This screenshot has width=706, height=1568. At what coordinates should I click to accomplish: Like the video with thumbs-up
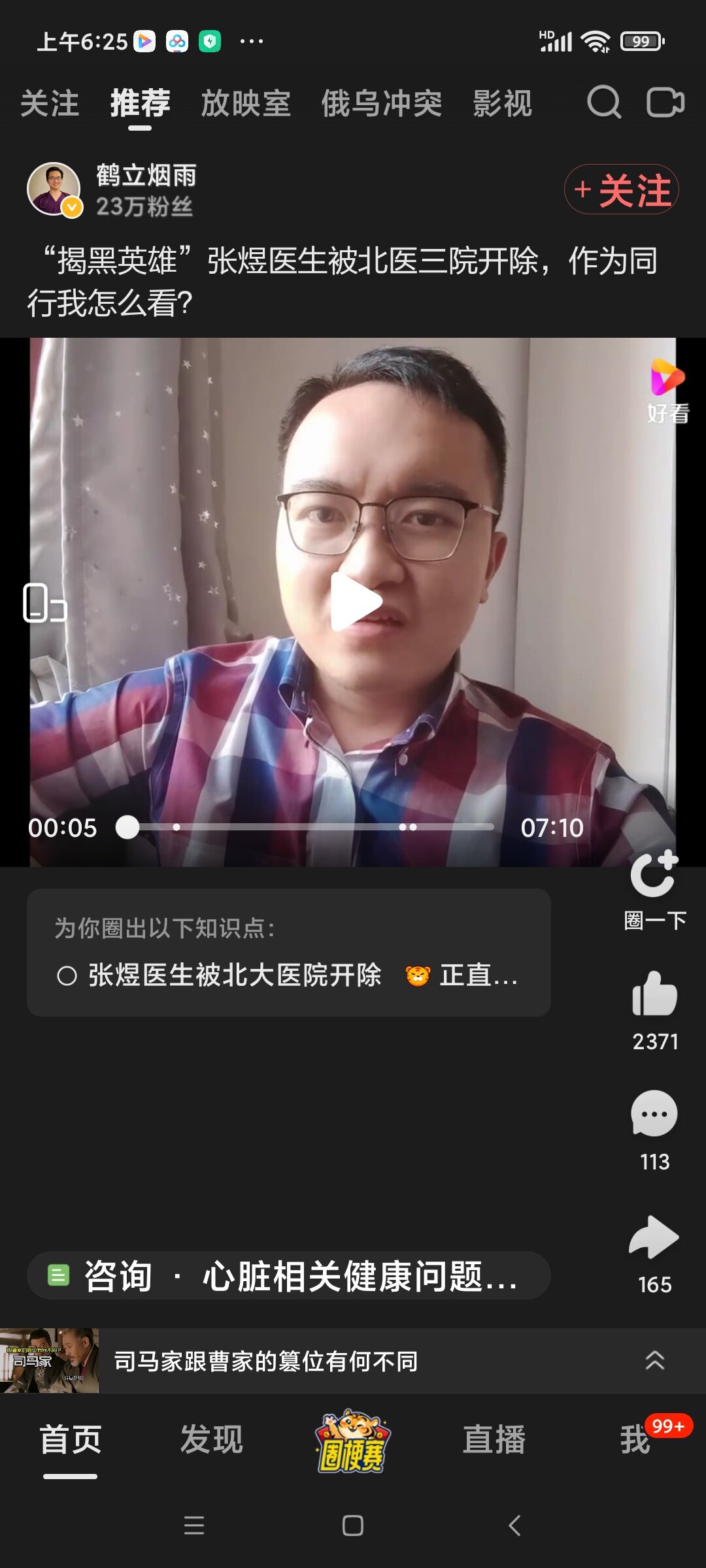pos(654,994)
